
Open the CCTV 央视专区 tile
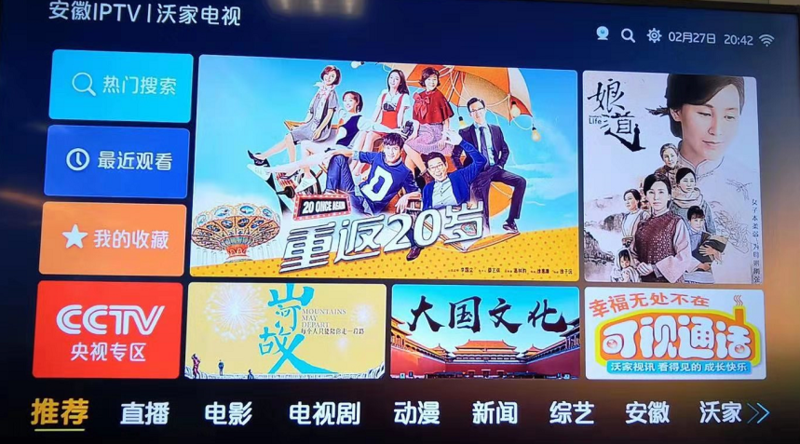pos(108,330)
